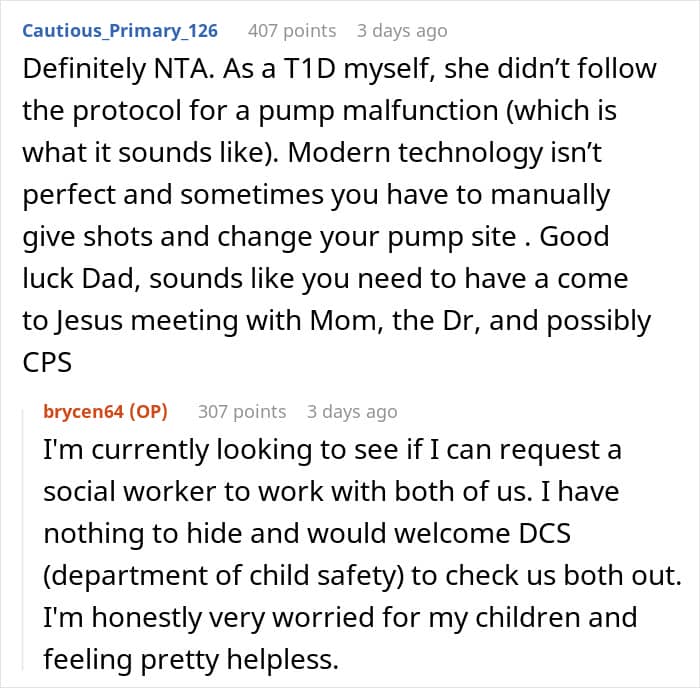Open Cautious_Primary_126's user profile
The width and height of the screenshot is (700, 688).
(x=119, y=30)
